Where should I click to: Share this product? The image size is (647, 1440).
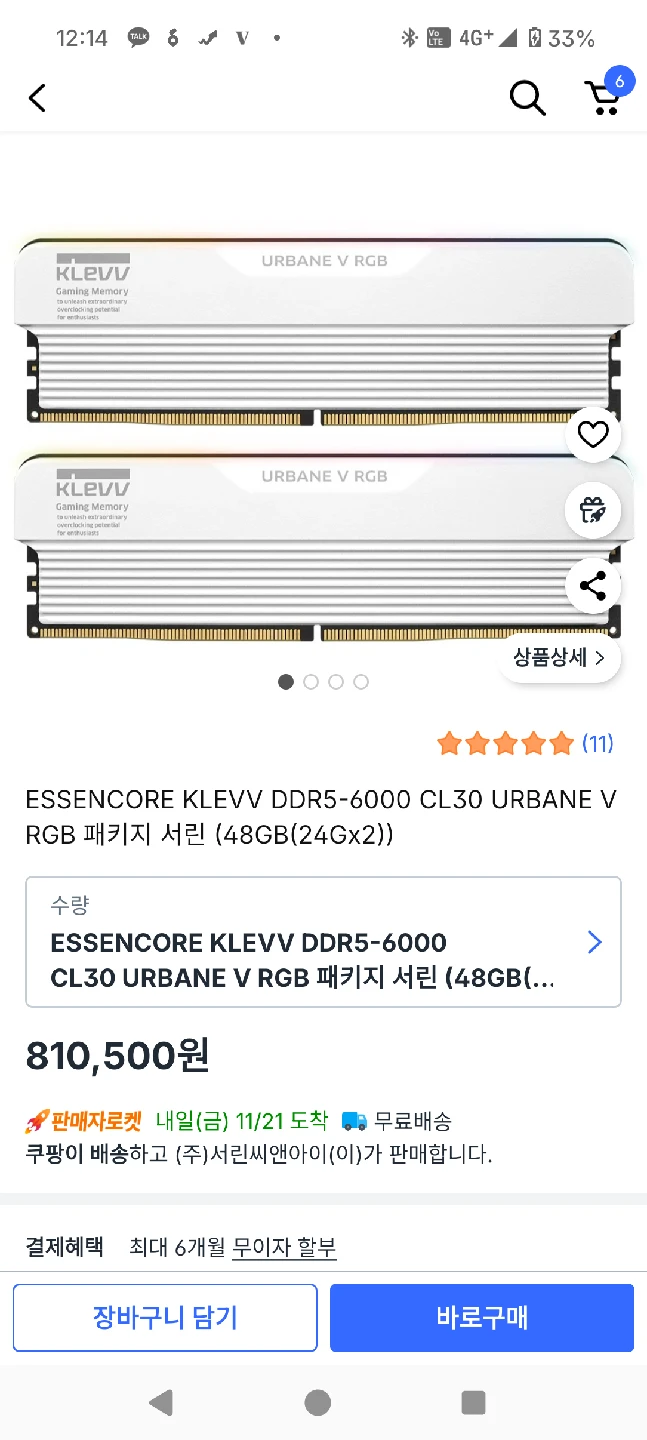pos(593,586)
